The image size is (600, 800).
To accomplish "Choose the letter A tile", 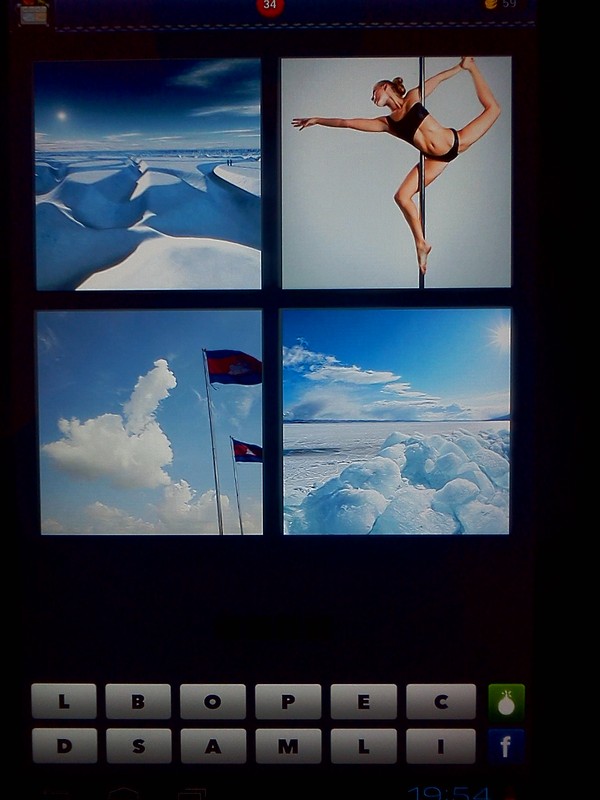I will point(212,745).
